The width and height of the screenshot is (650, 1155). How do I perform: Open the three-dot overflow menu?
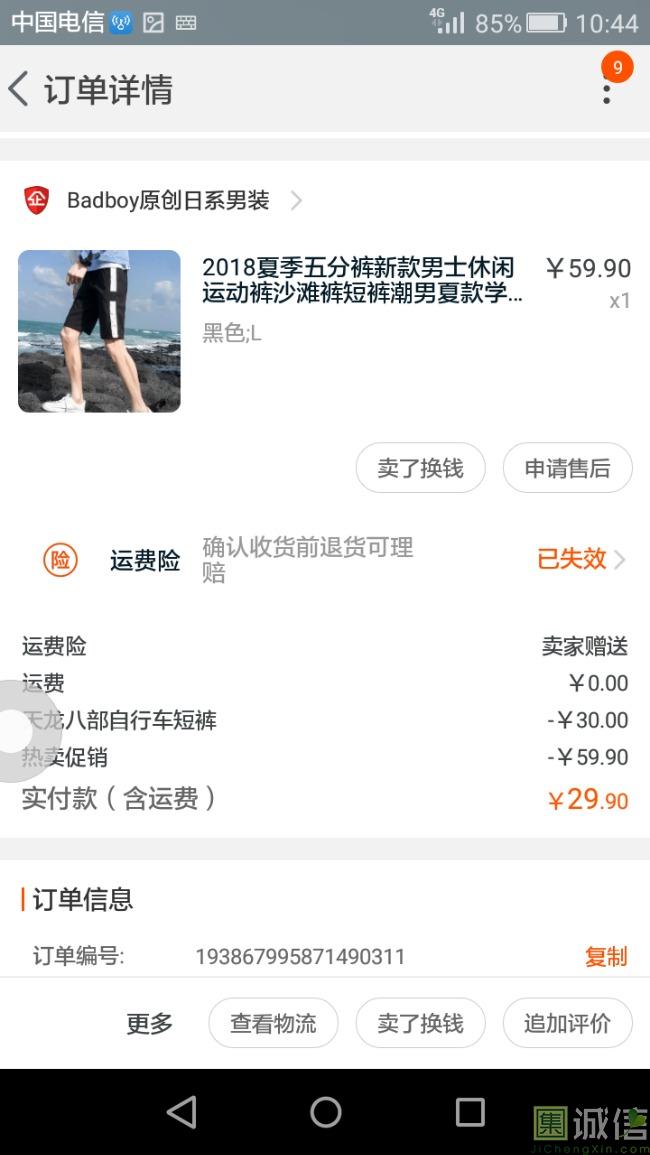click(x=606, y=90)
